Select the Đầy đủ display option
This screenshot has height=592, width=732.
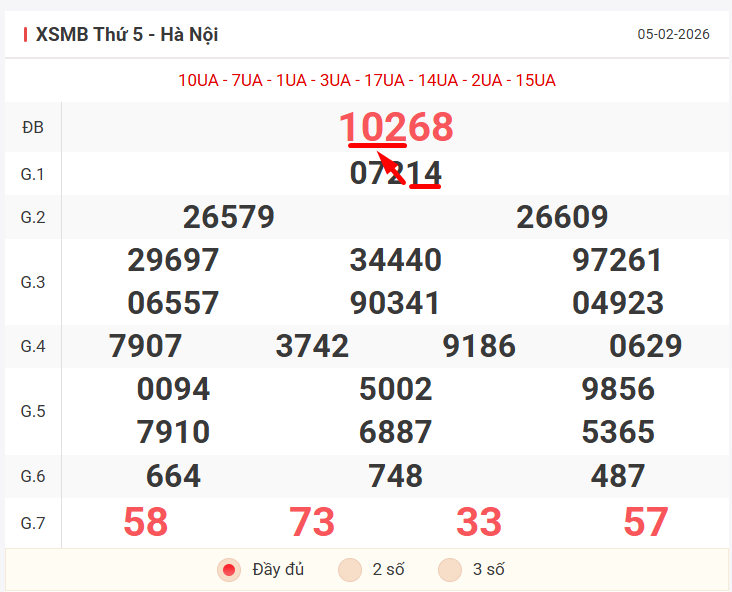229,570
